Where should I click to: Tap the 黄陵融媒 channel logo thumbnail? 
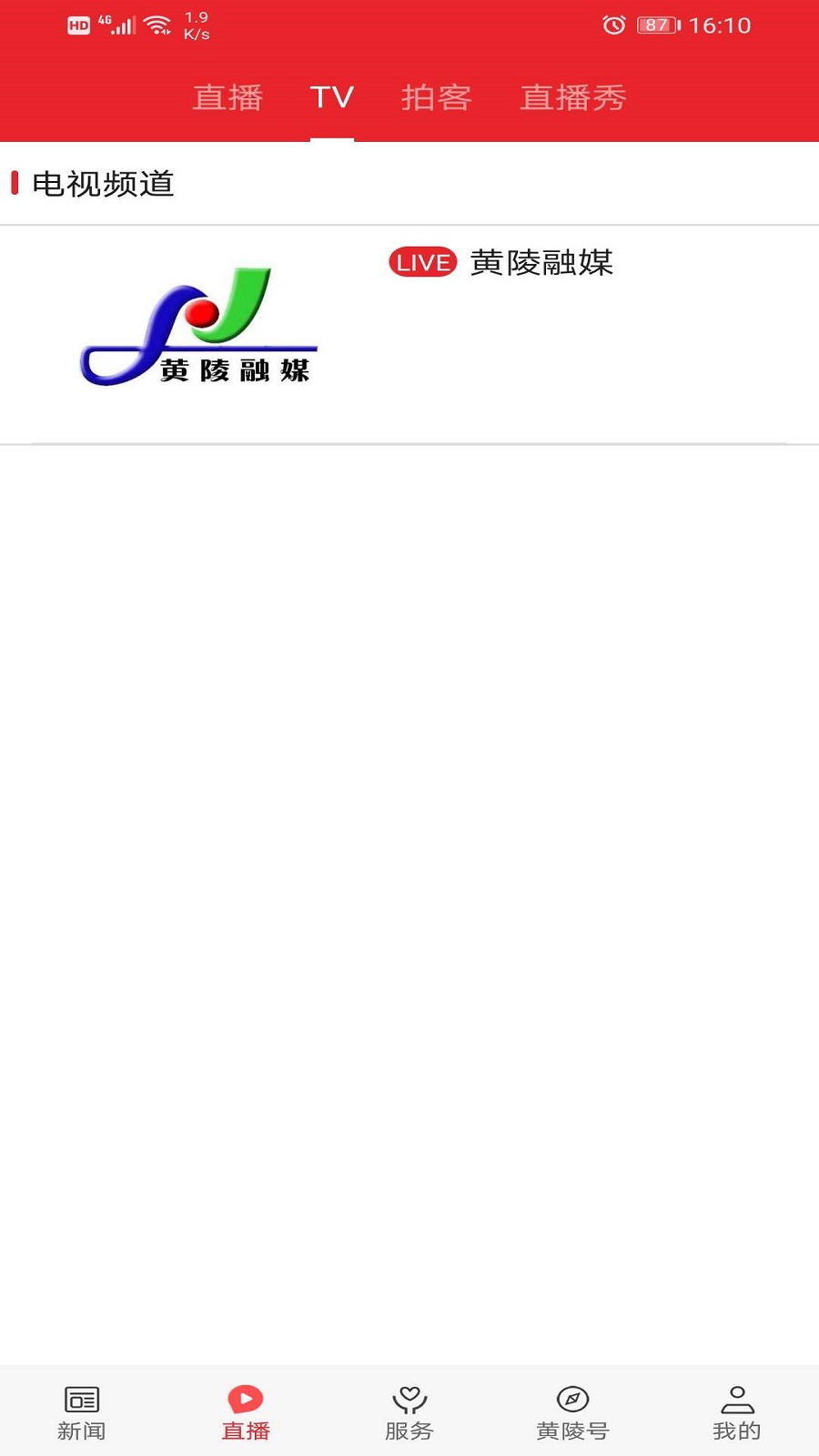coord(198,324)
